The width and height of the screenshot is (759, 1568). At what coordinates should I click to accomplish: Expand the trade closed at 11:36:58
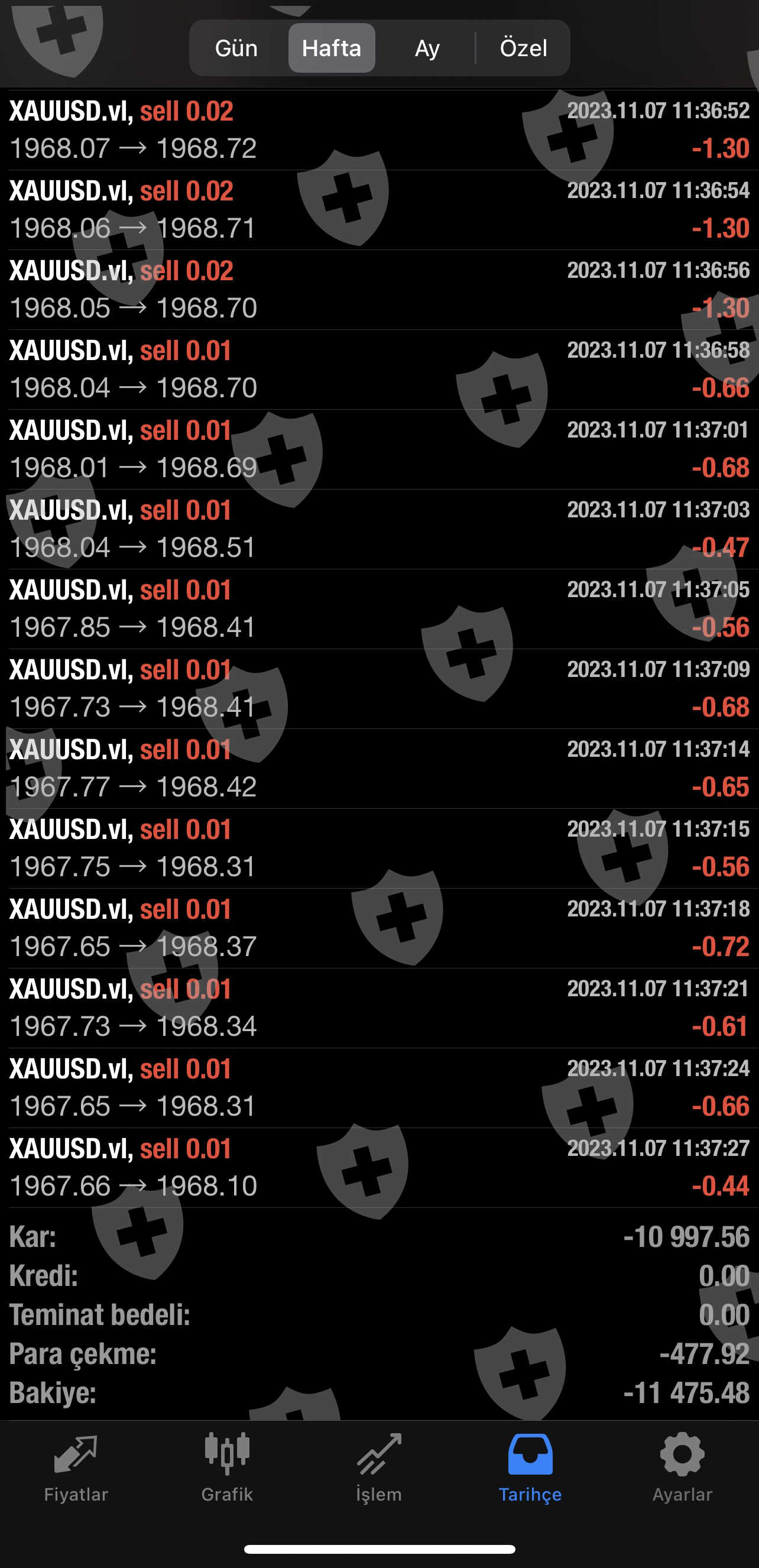coord(379,370)
